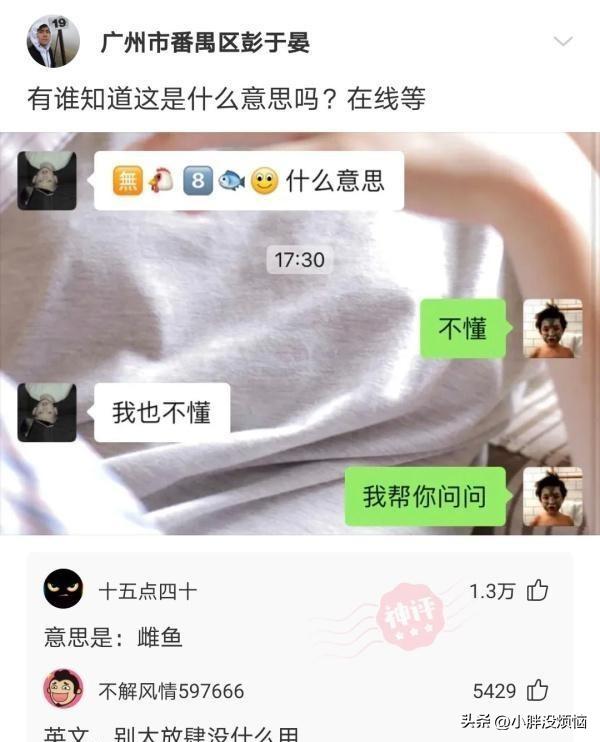Viewport: 600px width, 742px height.
Task: Open the post options chevron menu
Action: tap(563, 41)
